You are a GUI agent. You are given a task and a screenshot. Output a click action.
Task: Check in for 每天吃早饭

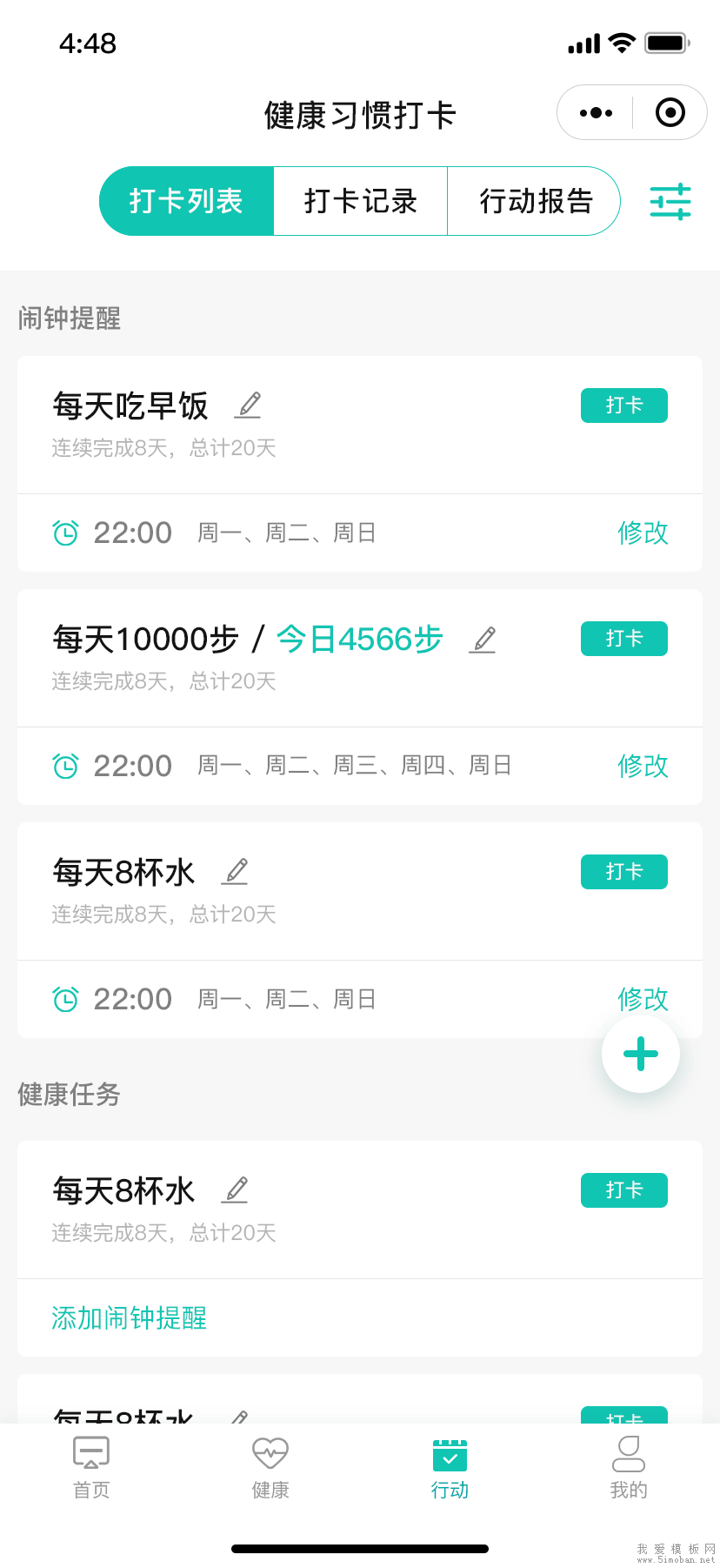tap(623, 405)
